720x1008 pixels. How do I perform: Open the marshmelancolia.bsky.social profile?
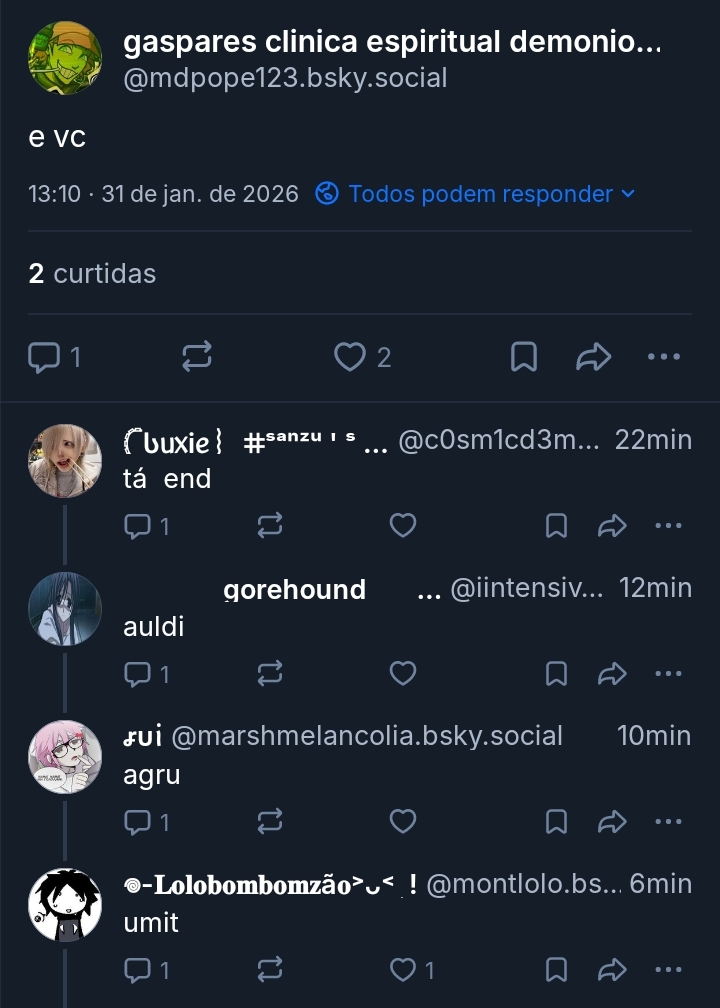[x=367, y=736]
